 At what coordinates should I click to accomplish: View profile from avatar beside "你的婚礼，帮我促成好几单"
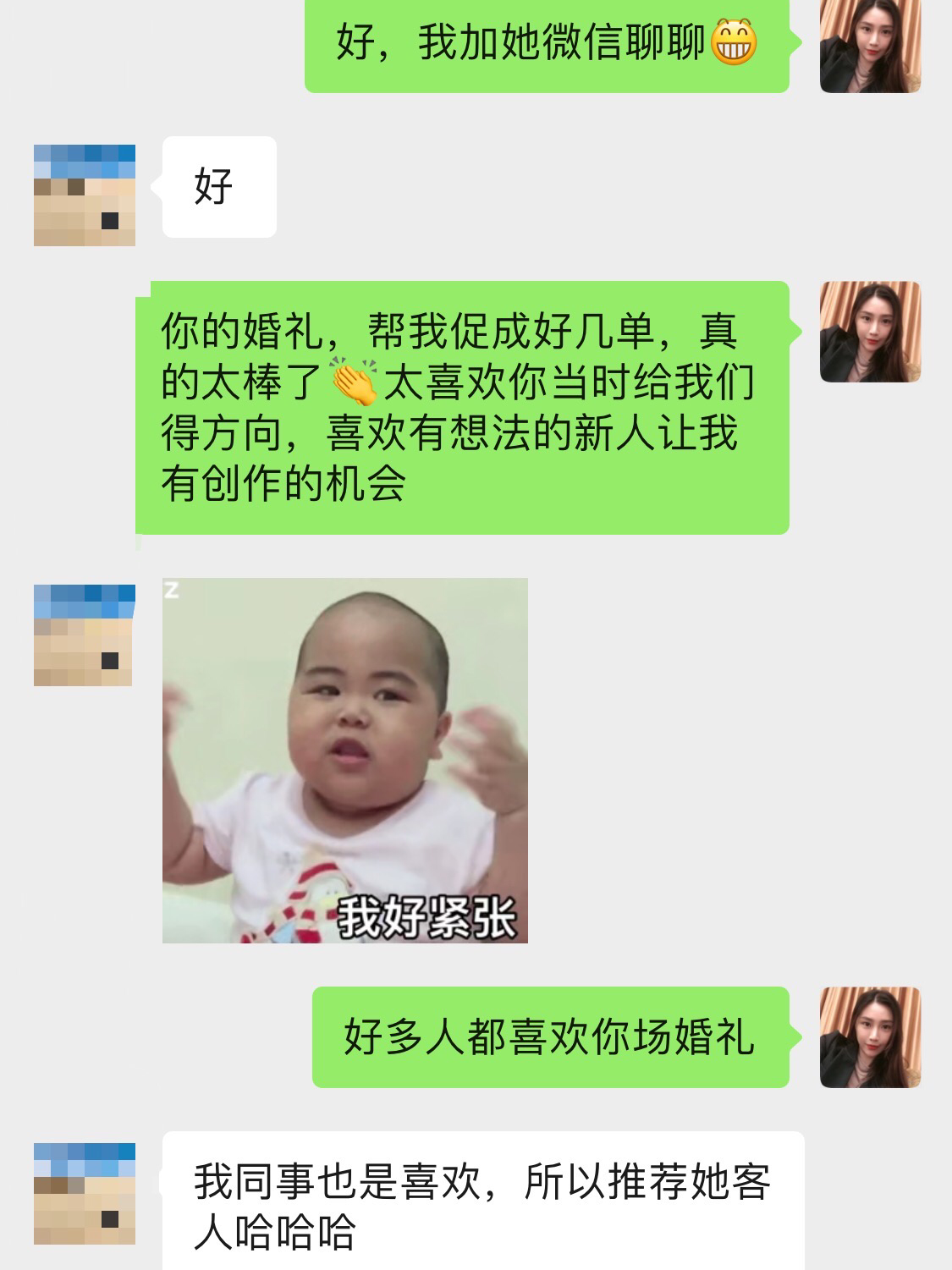(x=870, y=332)
